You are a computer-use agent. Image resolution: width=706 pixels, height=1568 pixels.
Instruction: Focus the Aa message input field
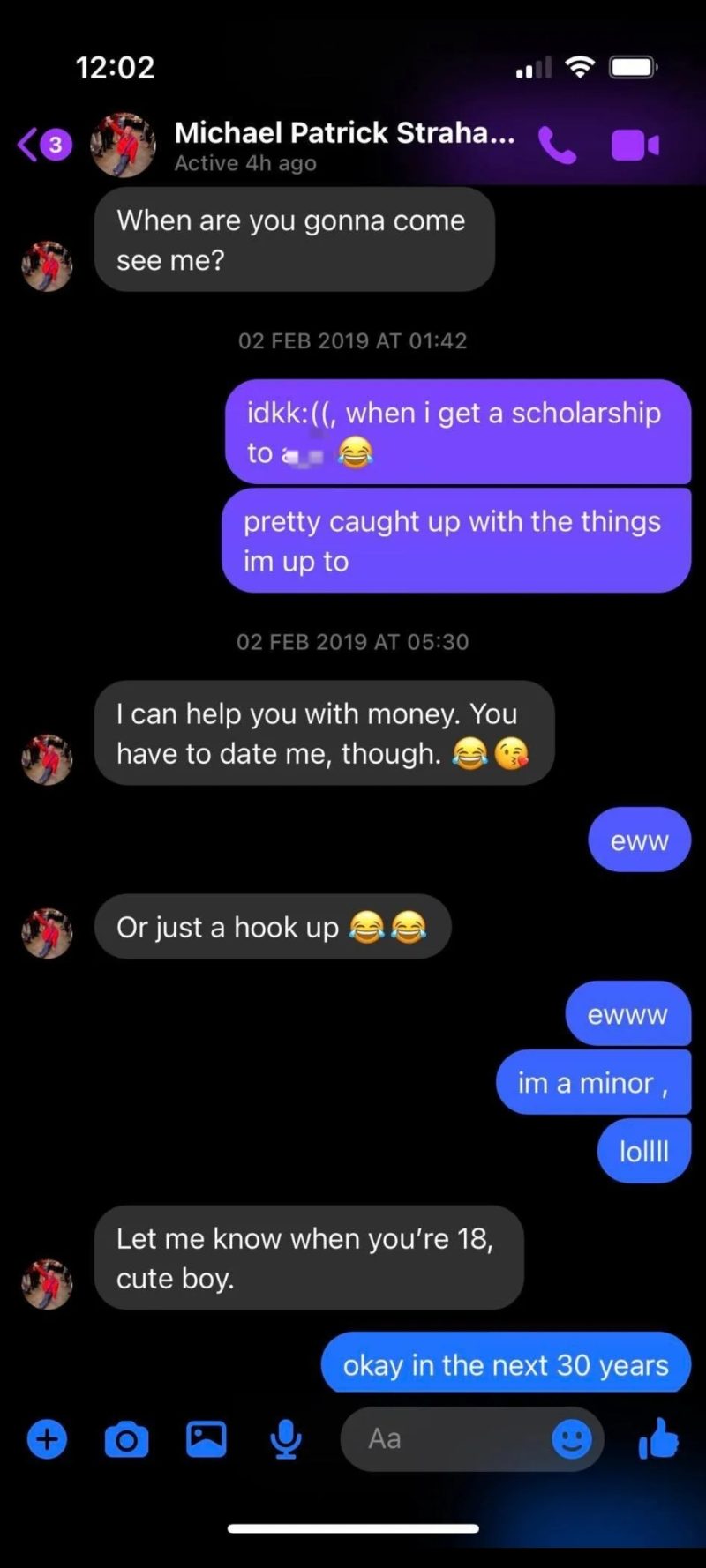coord(441,1438)
